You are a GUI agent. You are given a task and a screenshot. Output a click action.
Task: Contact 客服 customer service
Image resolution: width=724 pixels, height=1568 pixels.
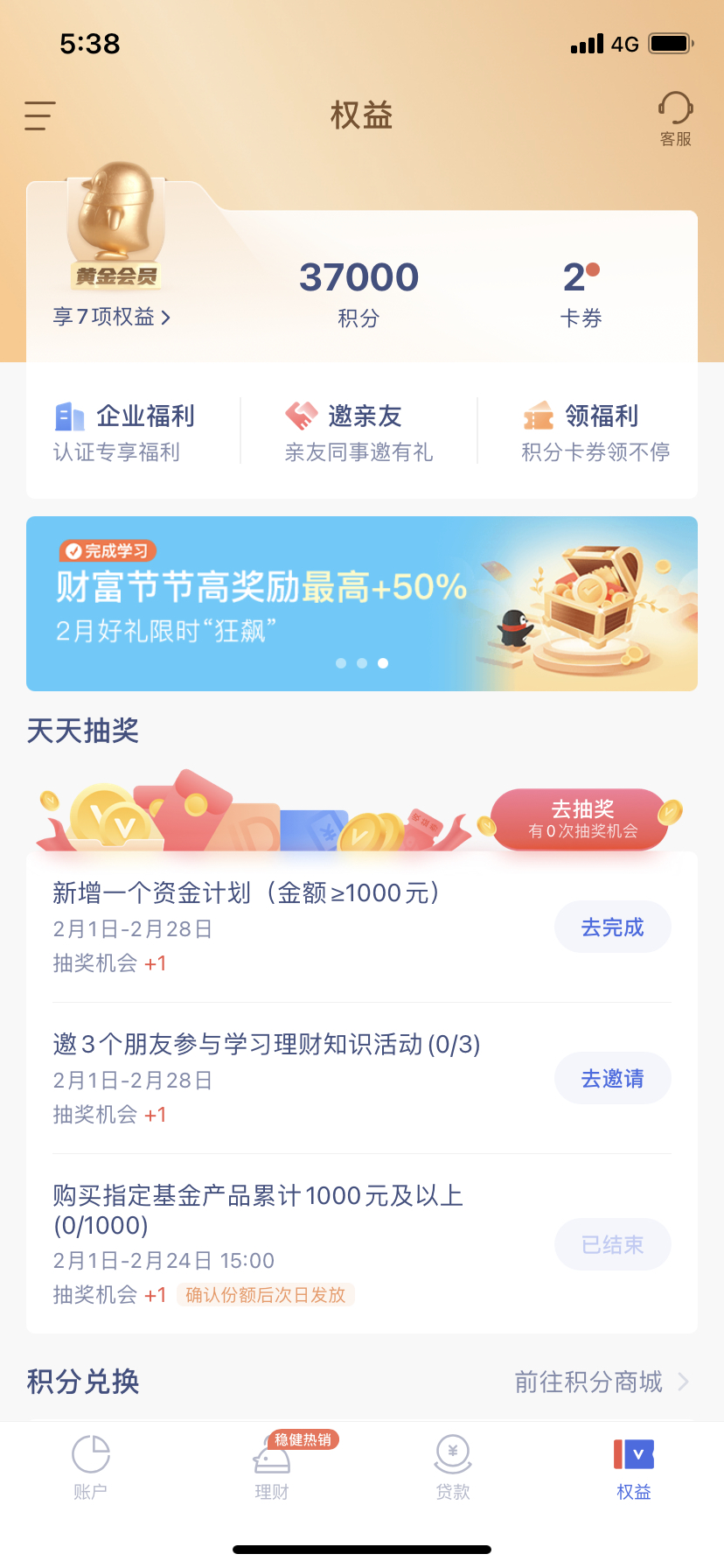tap(675, 118)
